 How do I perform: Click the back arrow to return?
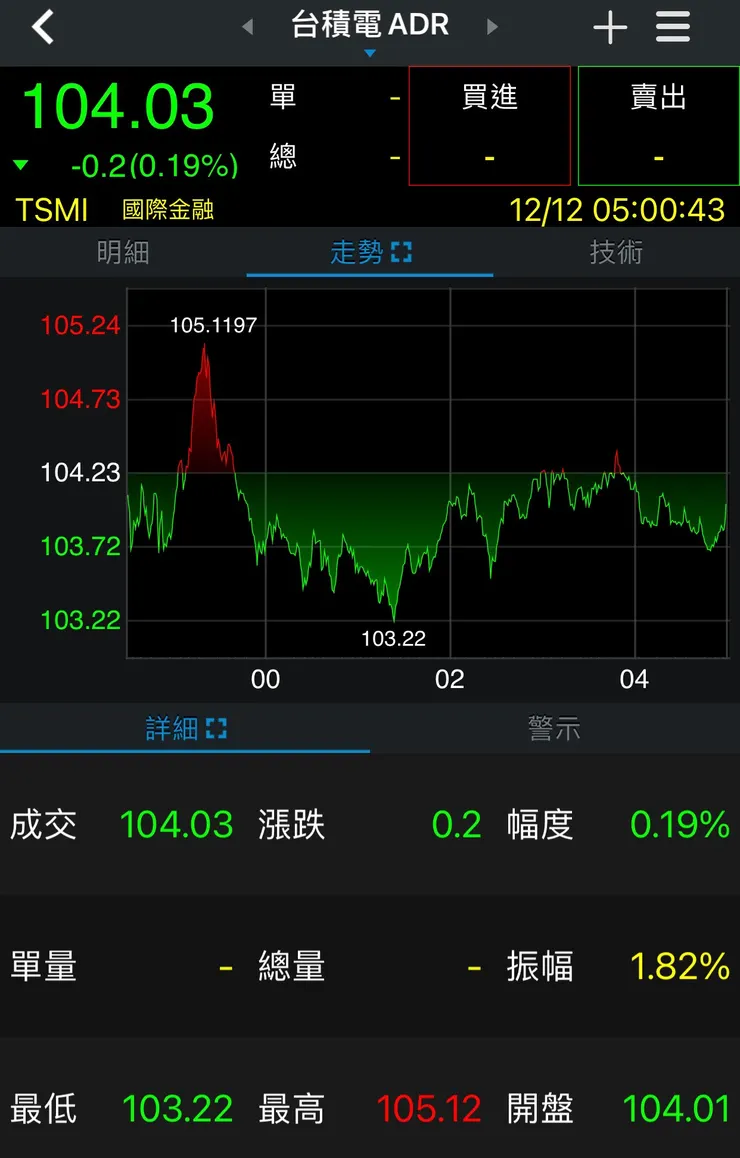point(42,27)
